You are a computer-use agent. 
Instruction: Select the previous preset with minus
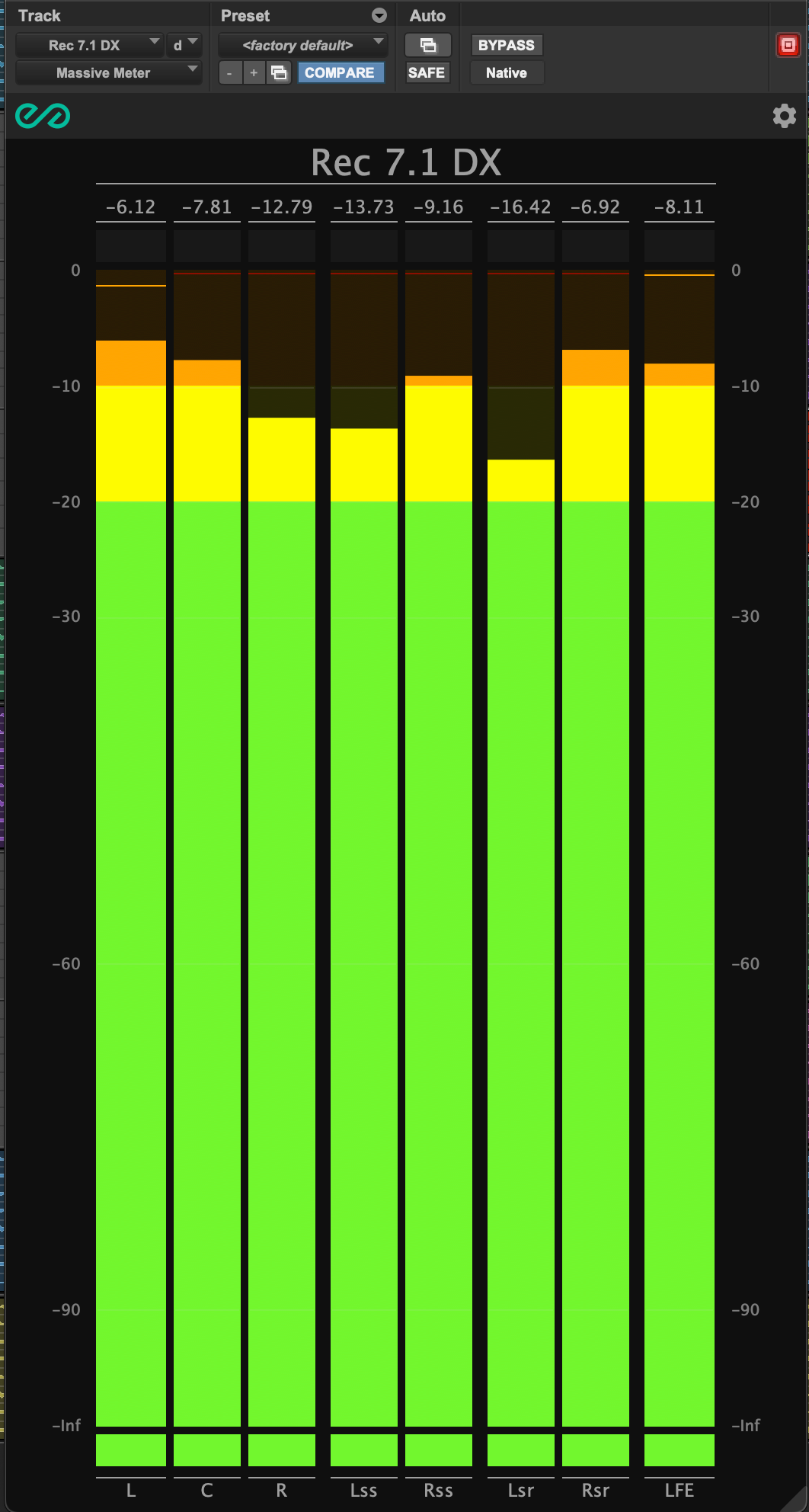(229, 73)
